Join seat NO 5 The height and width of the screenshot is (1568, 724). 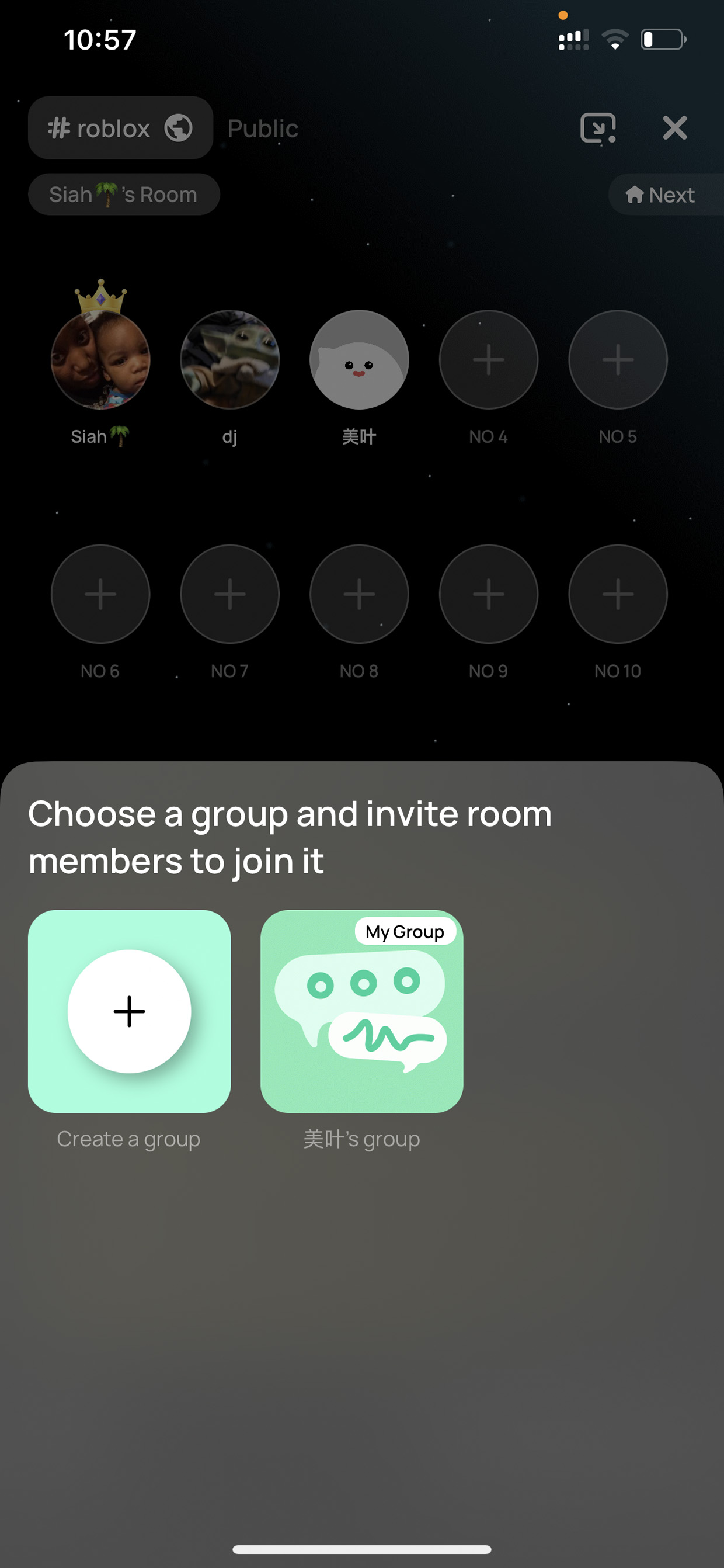(618, 359)
